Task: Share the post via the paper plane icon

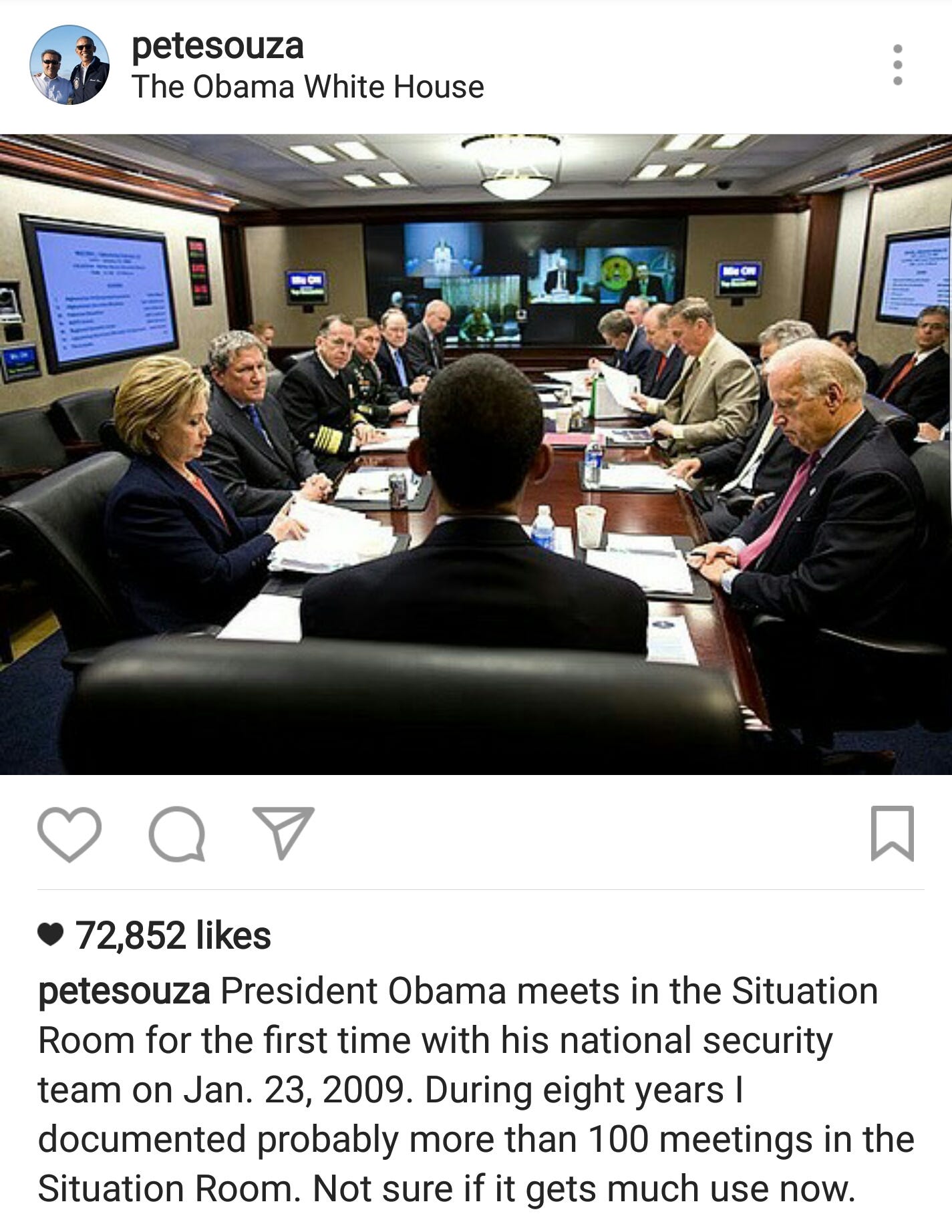Action: (283, 832)
